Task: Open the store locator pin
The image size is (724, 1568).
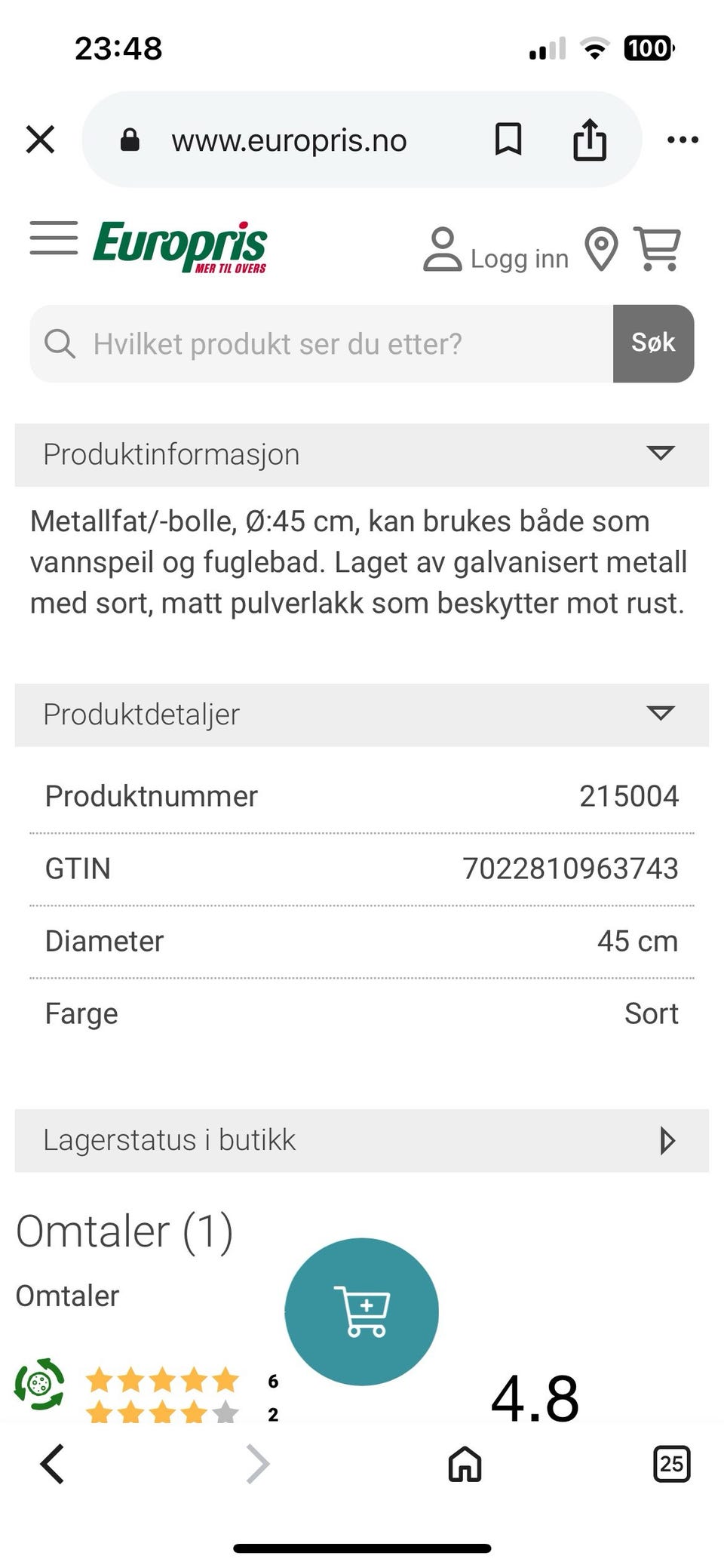Action: 601,249
